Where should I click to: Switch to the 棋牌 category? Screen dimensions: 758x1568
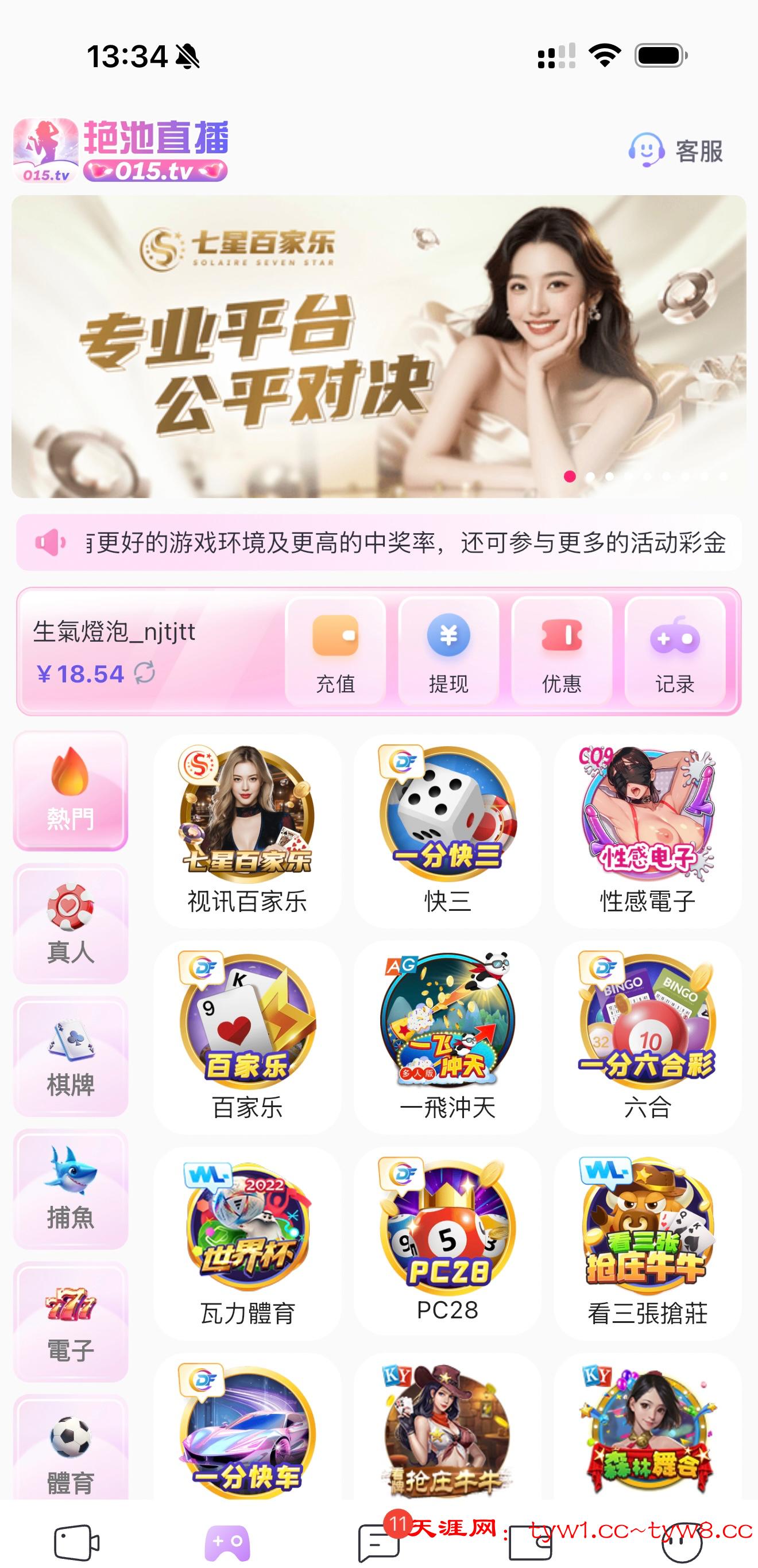[71, 1055]
